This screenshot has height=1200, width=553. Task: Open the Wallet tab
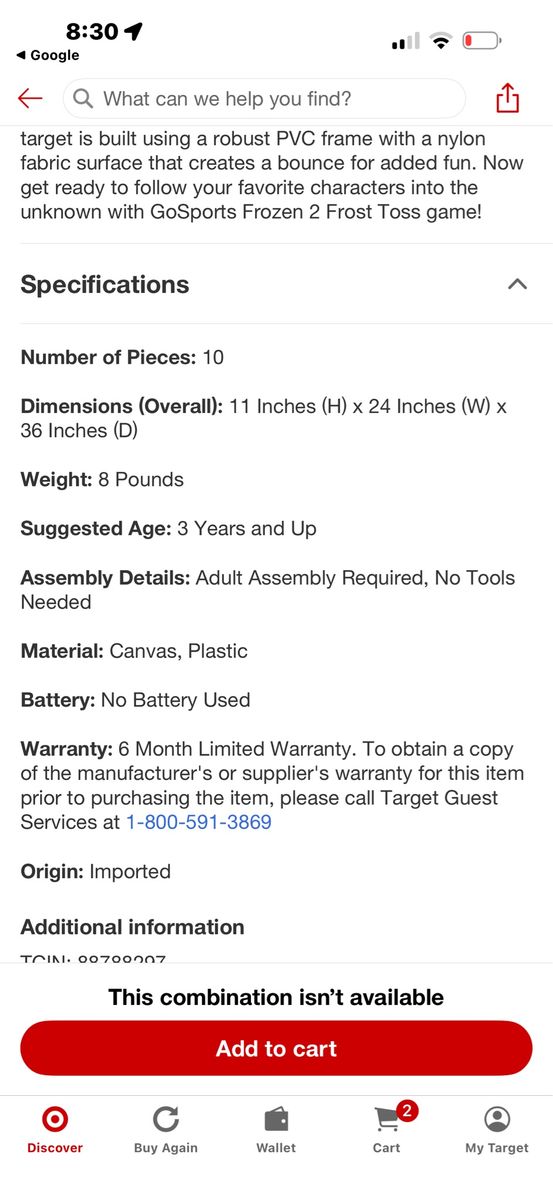pos(276,1130)
